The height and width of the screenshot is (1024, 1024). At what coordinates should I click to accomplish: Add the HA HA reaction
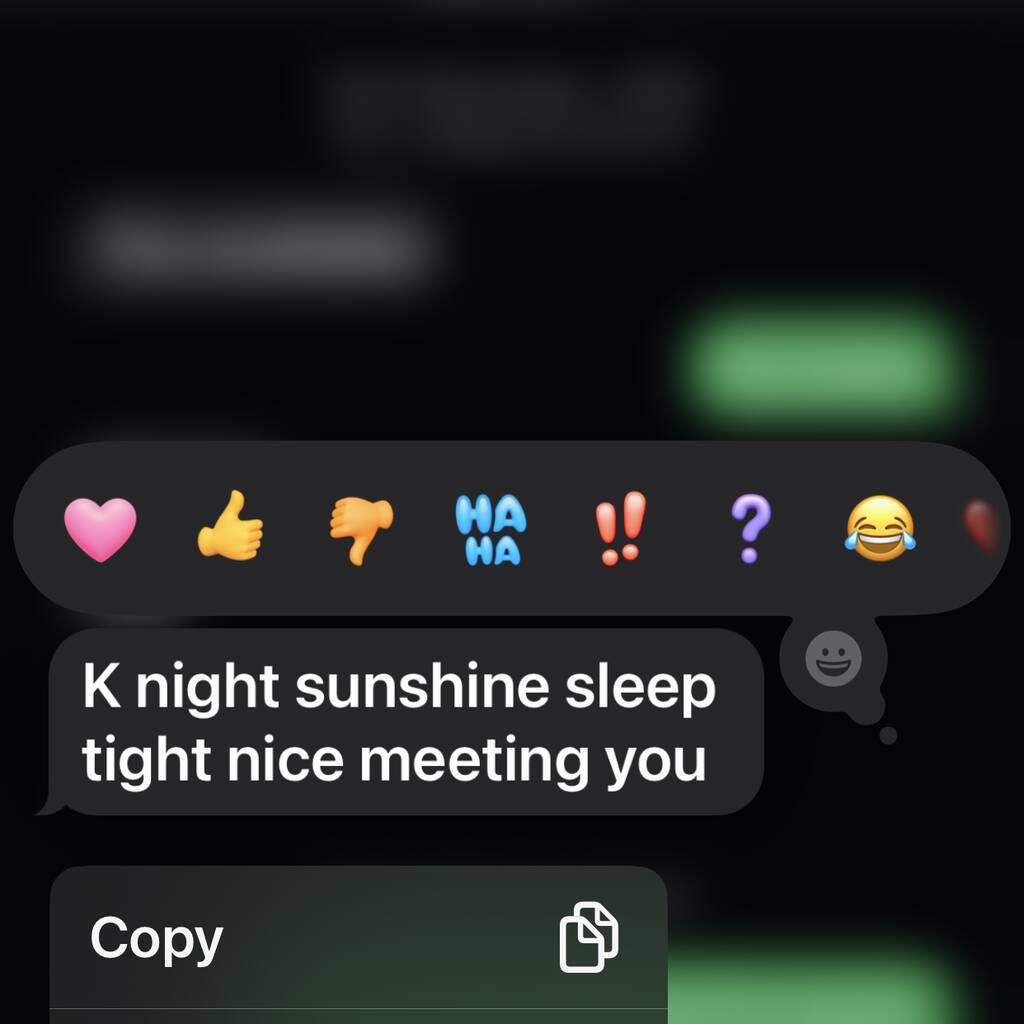coord(490,528)
